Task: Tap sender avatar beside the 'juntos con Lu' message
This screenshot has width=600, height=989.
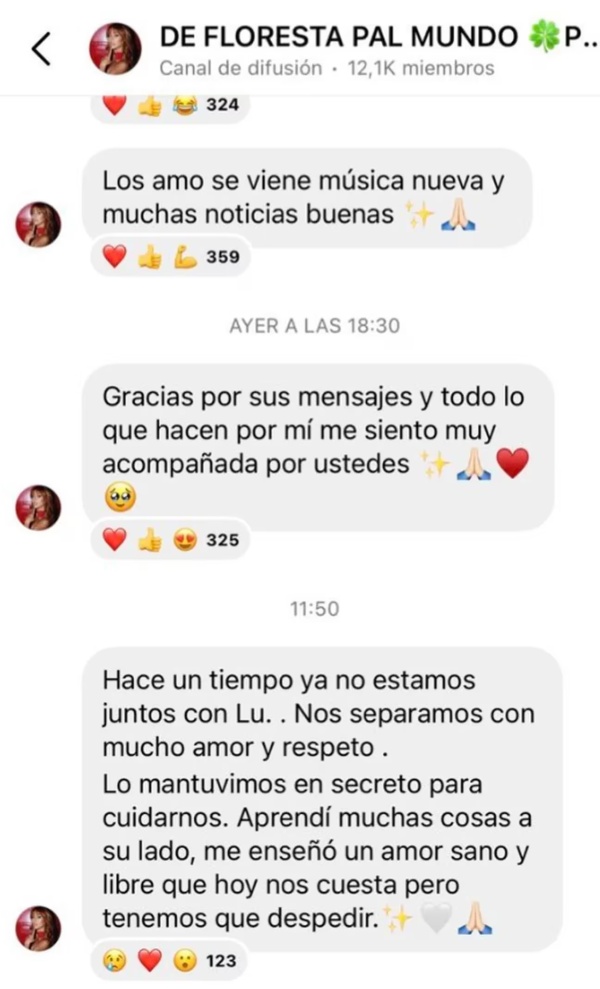Action: click(x=38, y=927)
